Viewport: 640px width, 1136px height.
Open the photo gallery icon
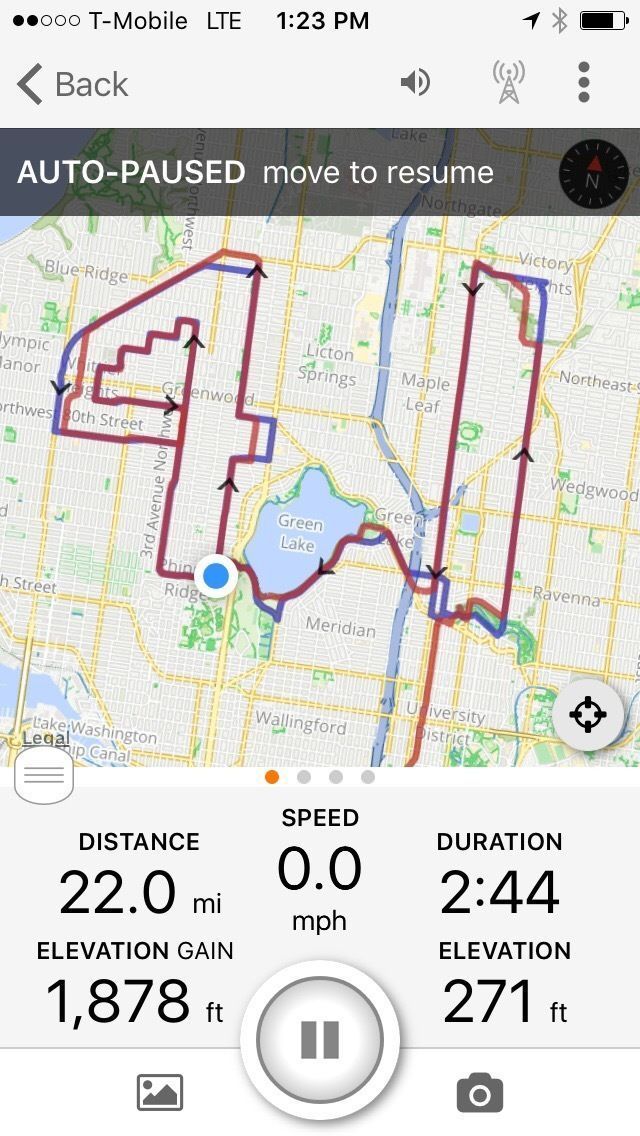point(160,1092)
